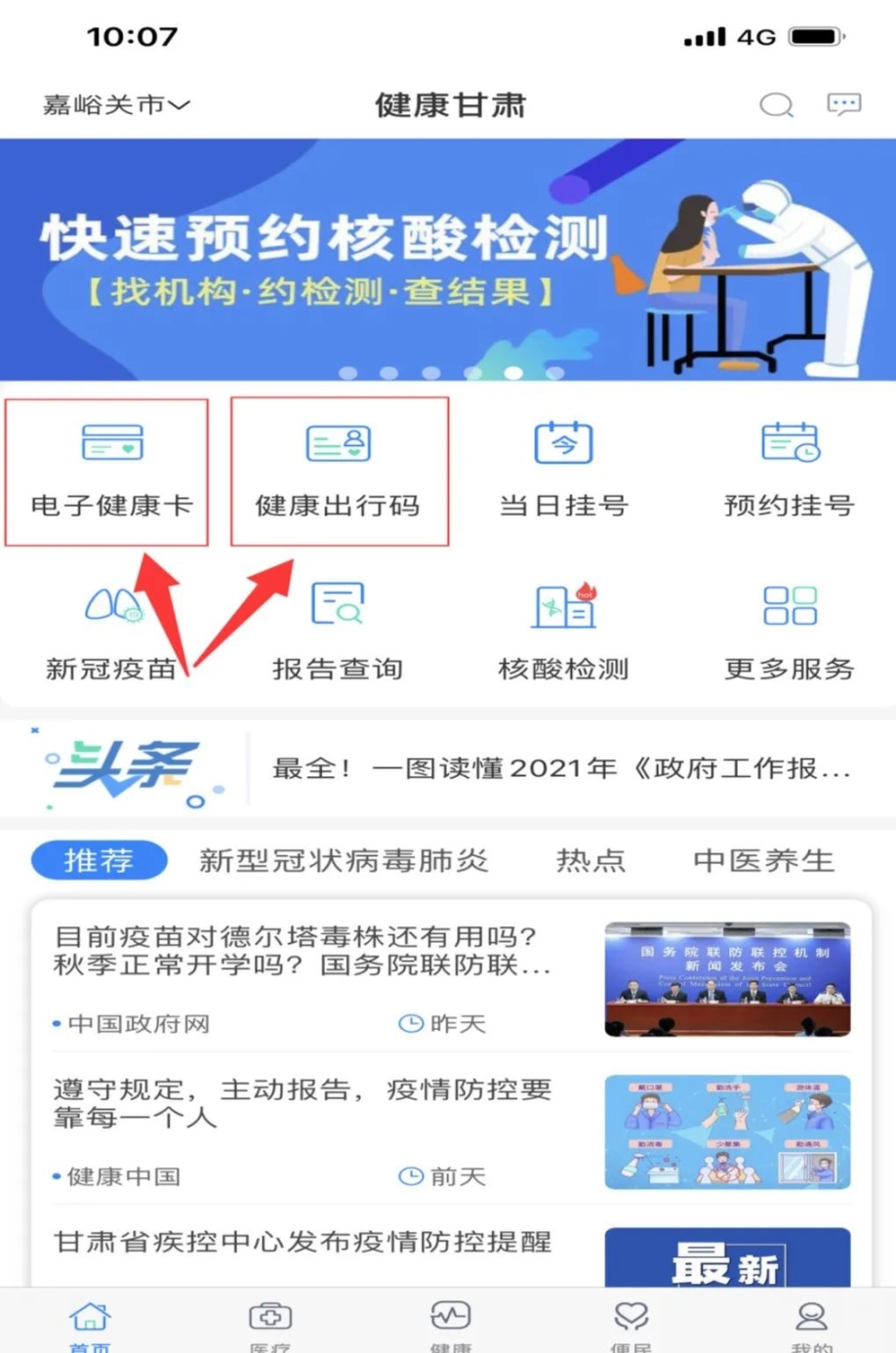Show 更多服务
Screen dimensions: 896x1353
(789, 632)
